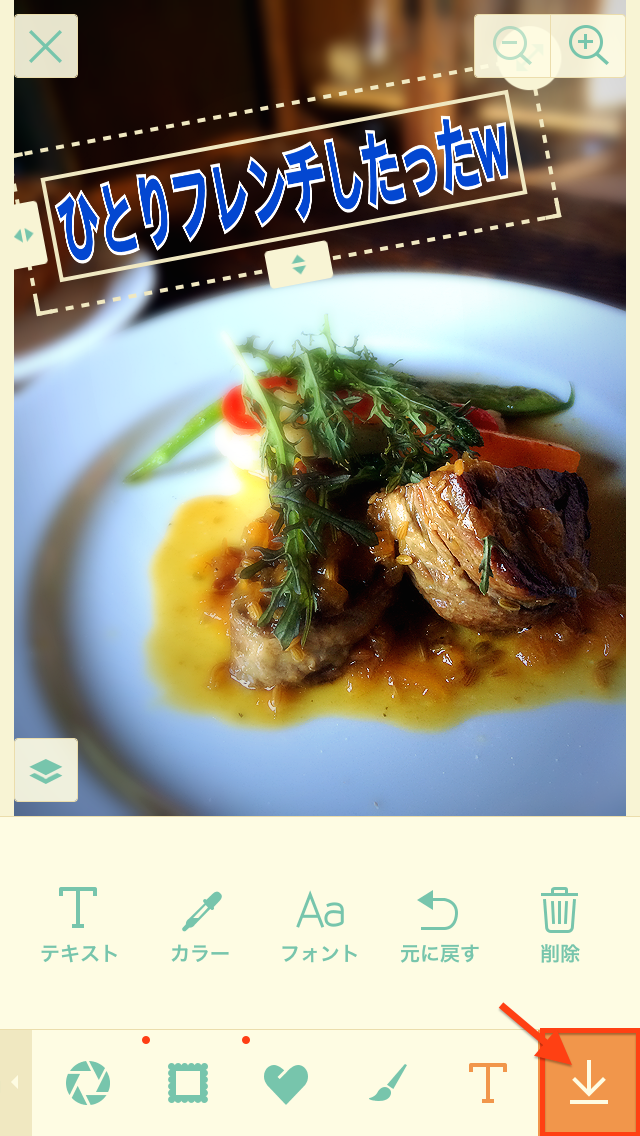Open the layers button
640x1136 pixels.
click(x=46, y=770)
